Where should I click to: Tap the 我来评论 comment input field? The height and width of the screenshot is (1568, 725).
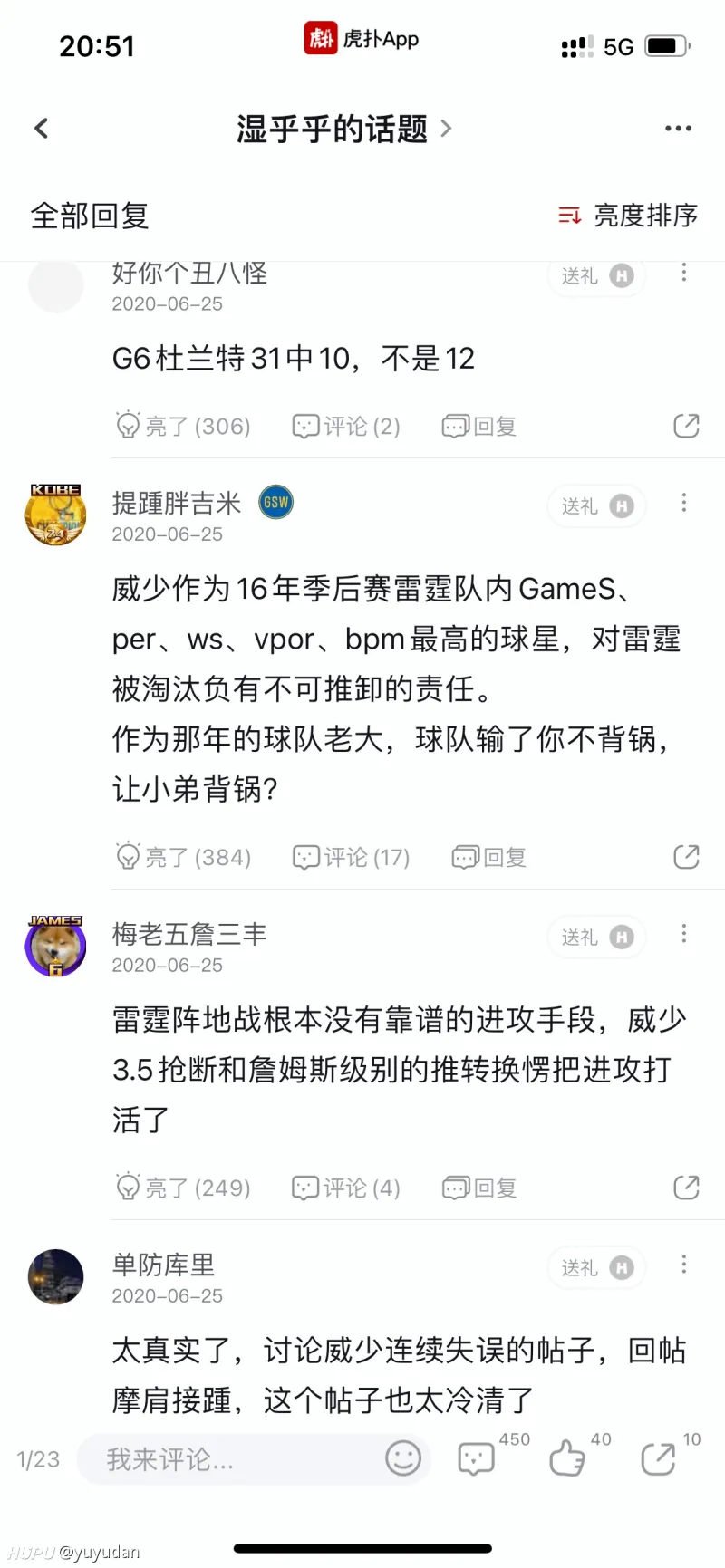click(227, 1459)
